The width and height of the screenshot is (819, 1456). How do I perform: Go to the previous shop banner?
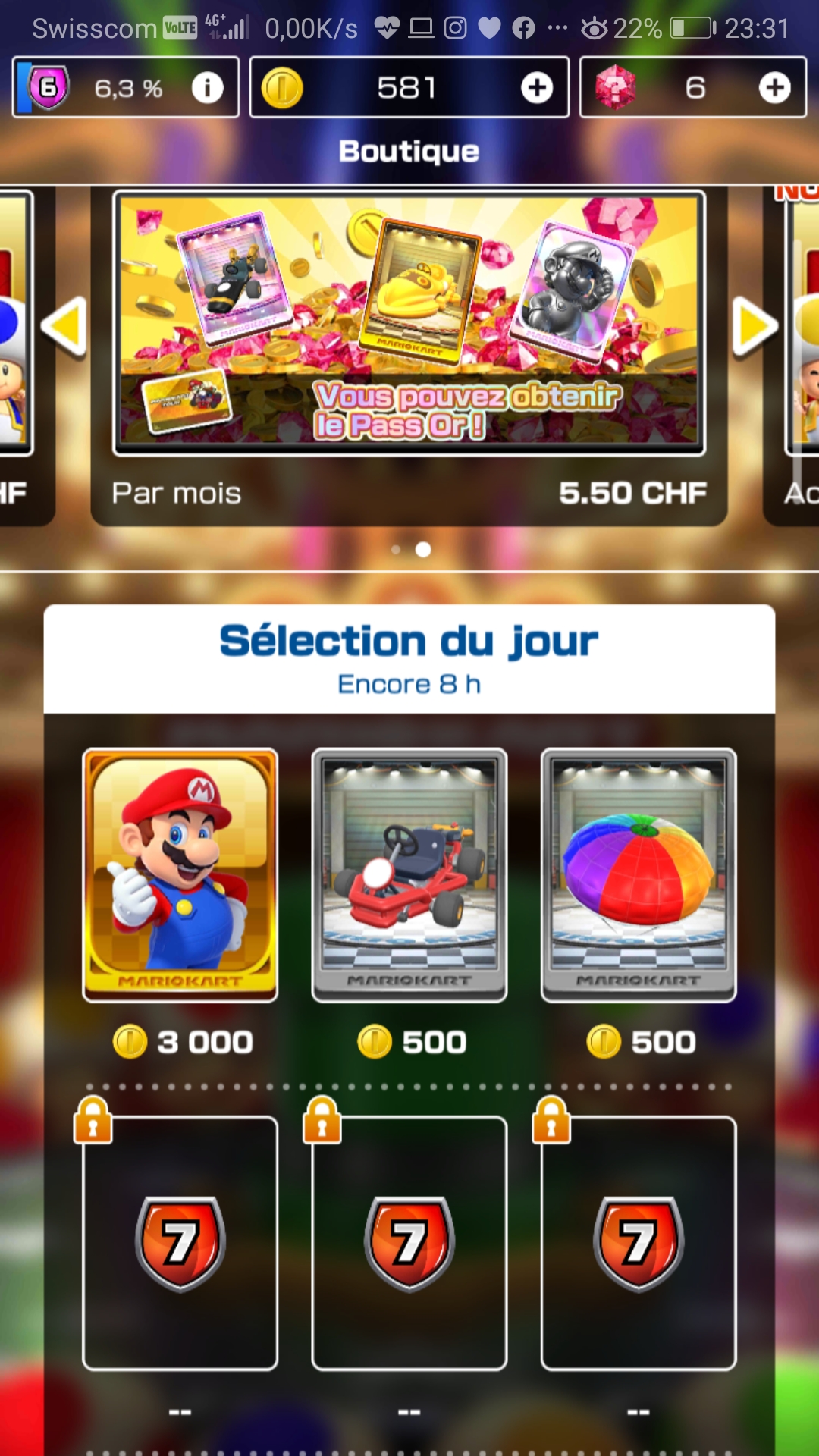pos(64,327)
